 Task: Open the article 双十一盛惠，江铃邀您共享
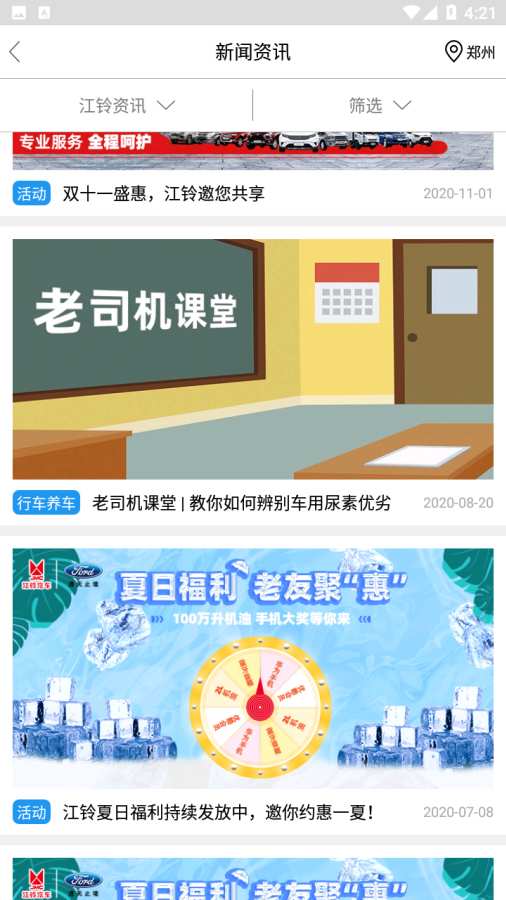pos(164,193)
